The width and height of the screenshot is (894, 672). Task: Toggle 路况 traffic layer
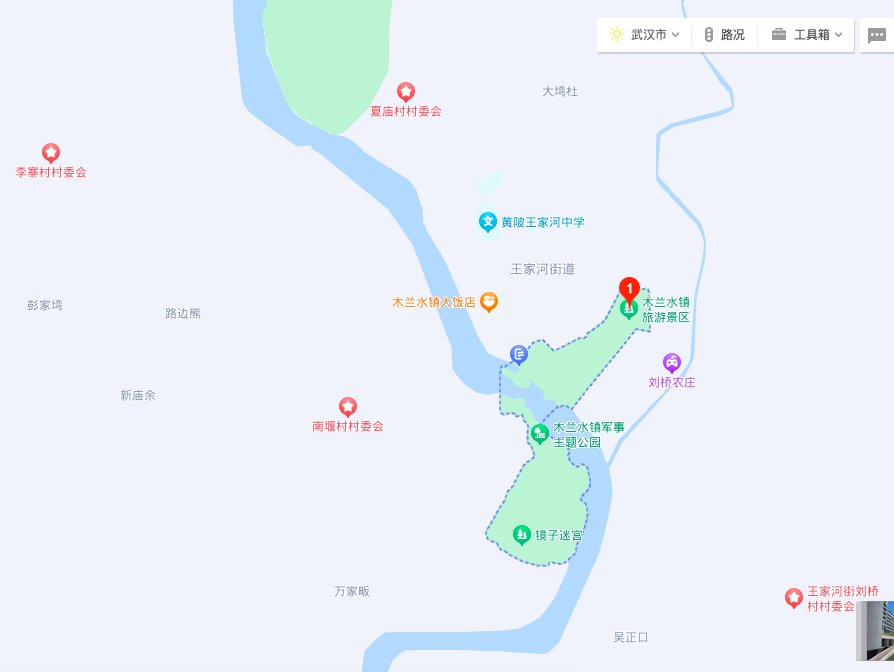[724, 34]
